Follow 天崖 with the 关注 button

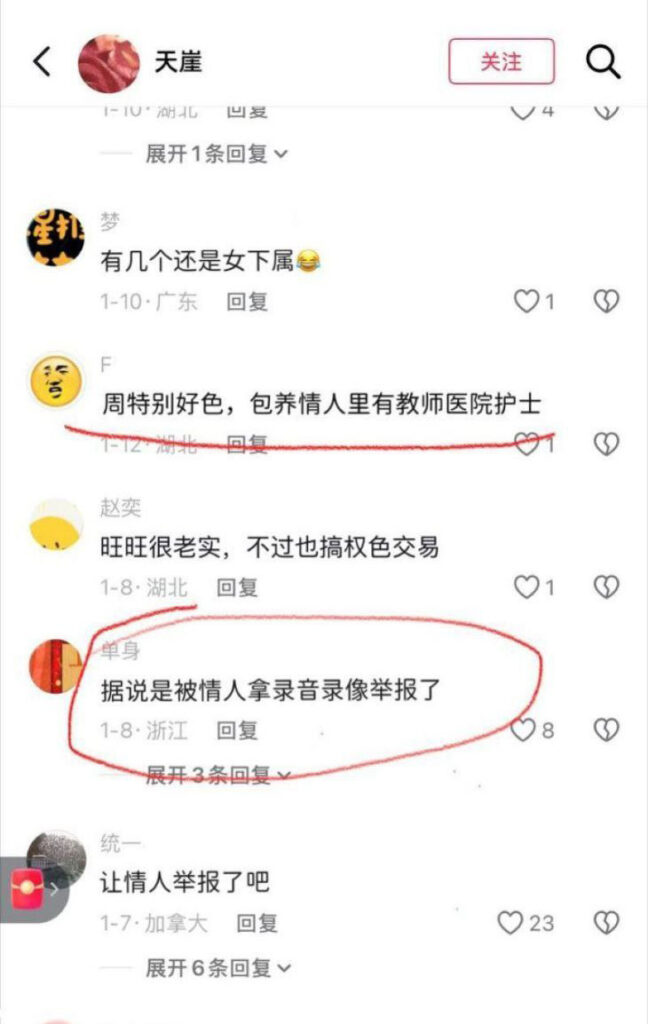tap(501, 62)
